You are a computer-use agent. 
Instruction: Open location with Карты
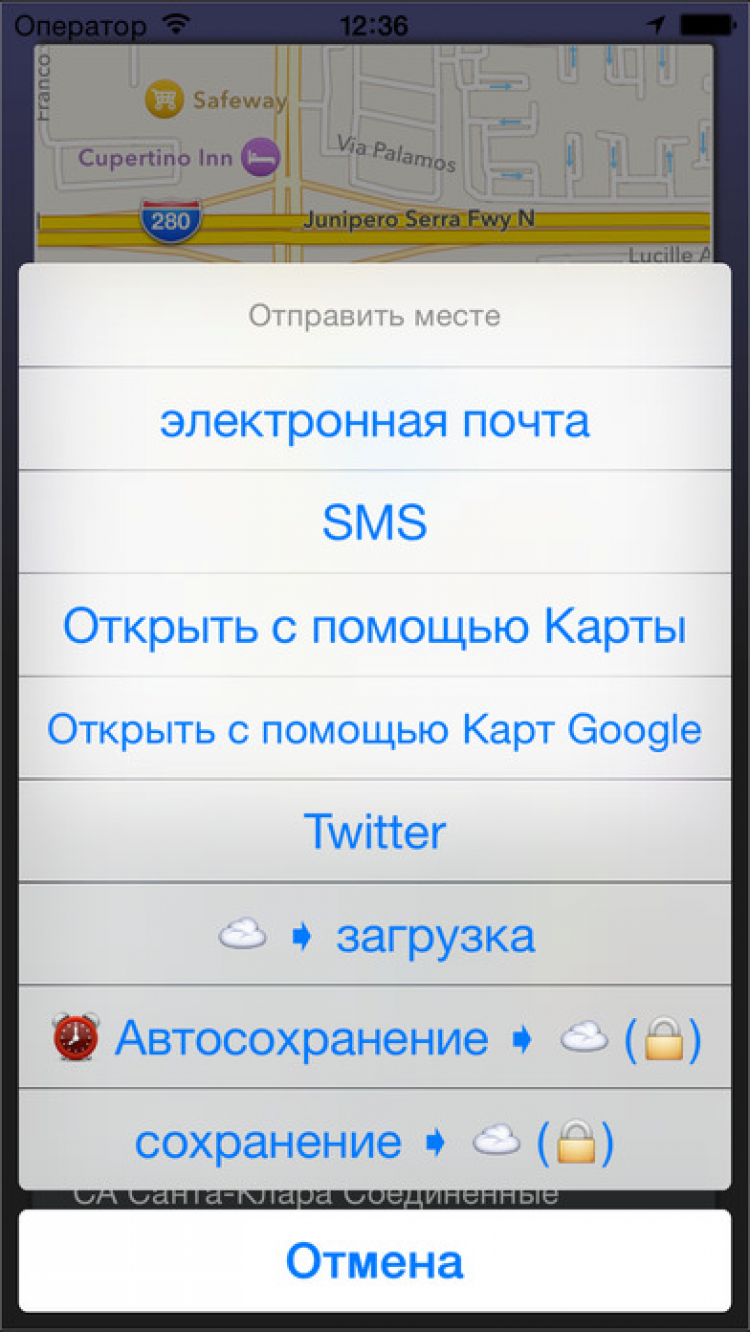click(375, 627)
